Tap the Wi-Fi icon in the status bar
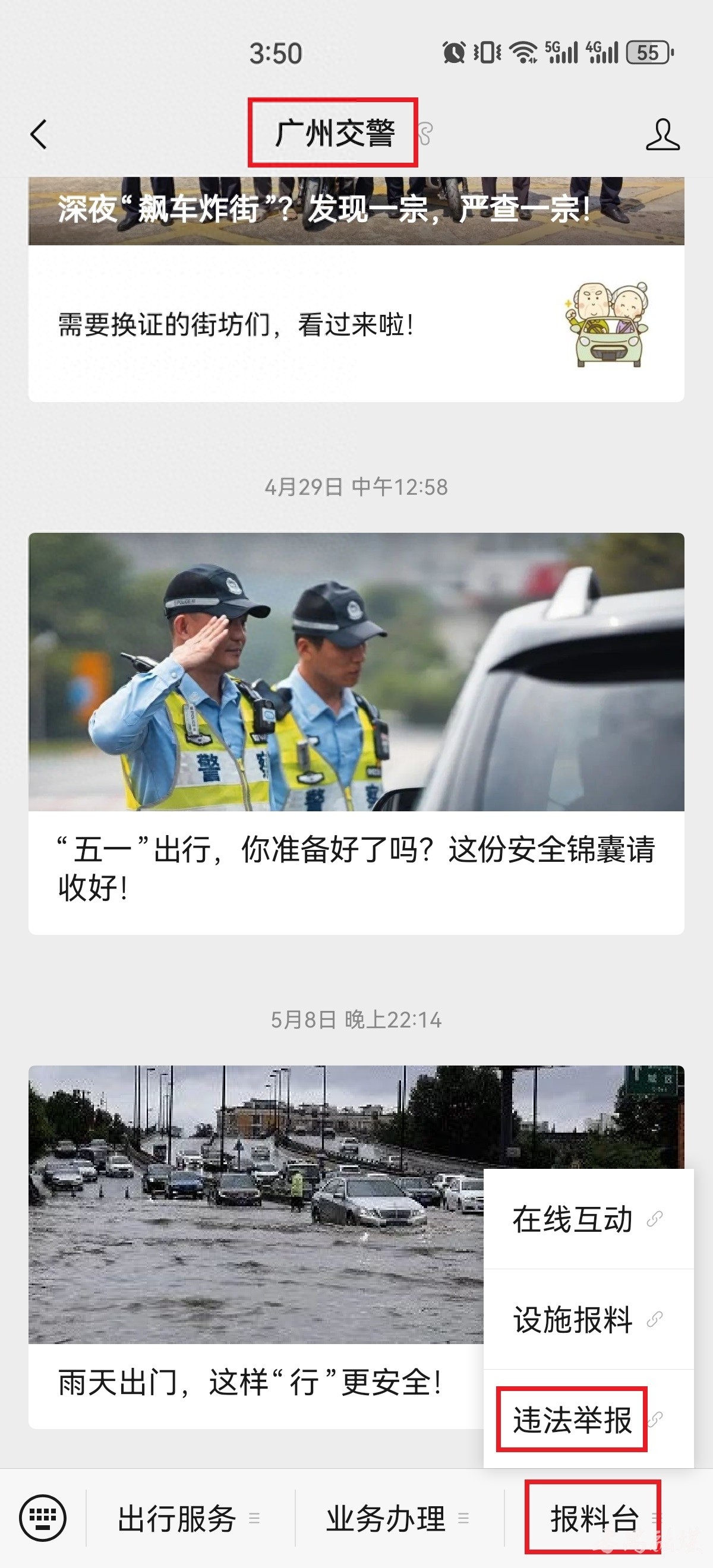Screen dimensions: 713x1568 coord(524,53)
